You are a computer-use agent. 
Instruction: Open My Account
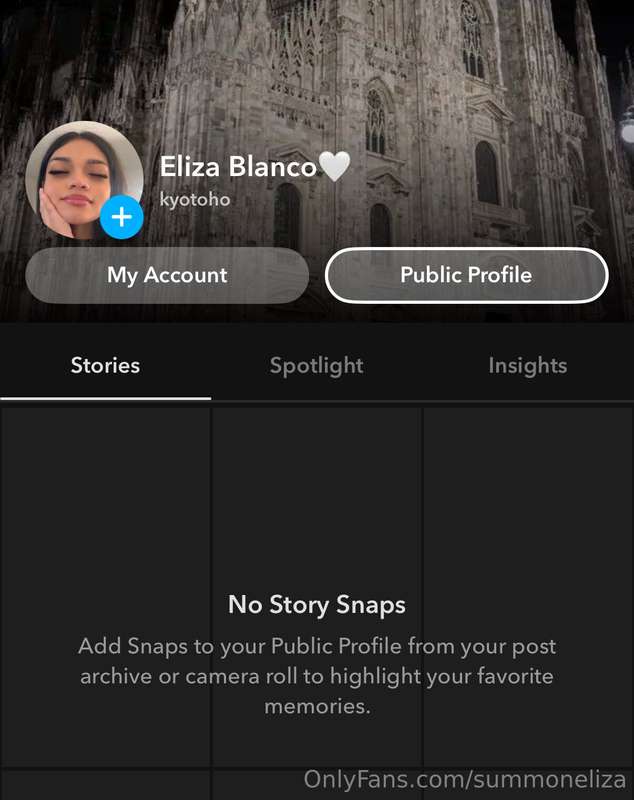(x=167, y=275)
